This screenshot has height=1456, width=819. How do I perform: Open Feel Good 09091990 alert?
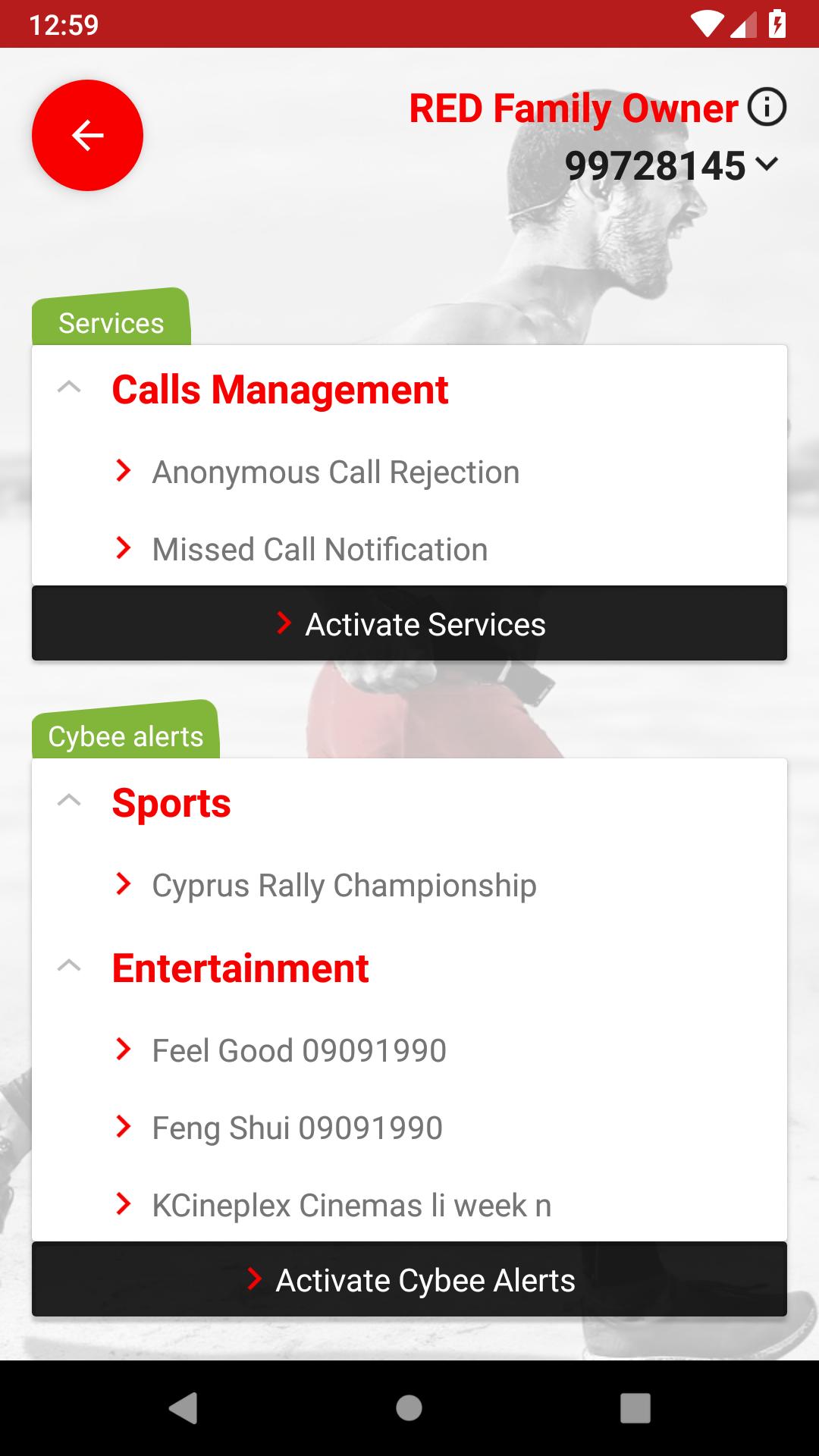(x=299, y=1050)
